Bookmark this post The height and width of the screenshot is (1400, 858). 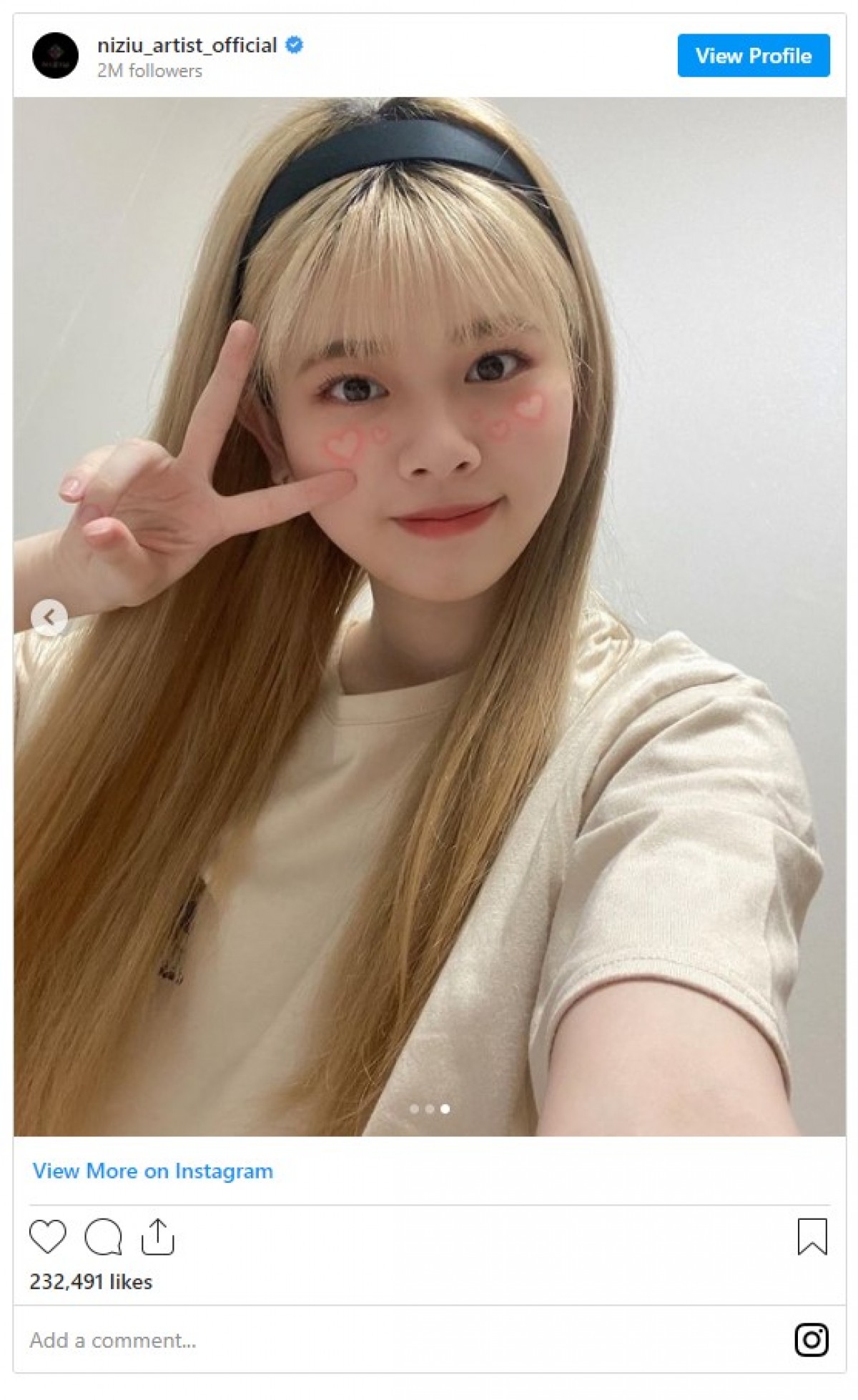812,1236
